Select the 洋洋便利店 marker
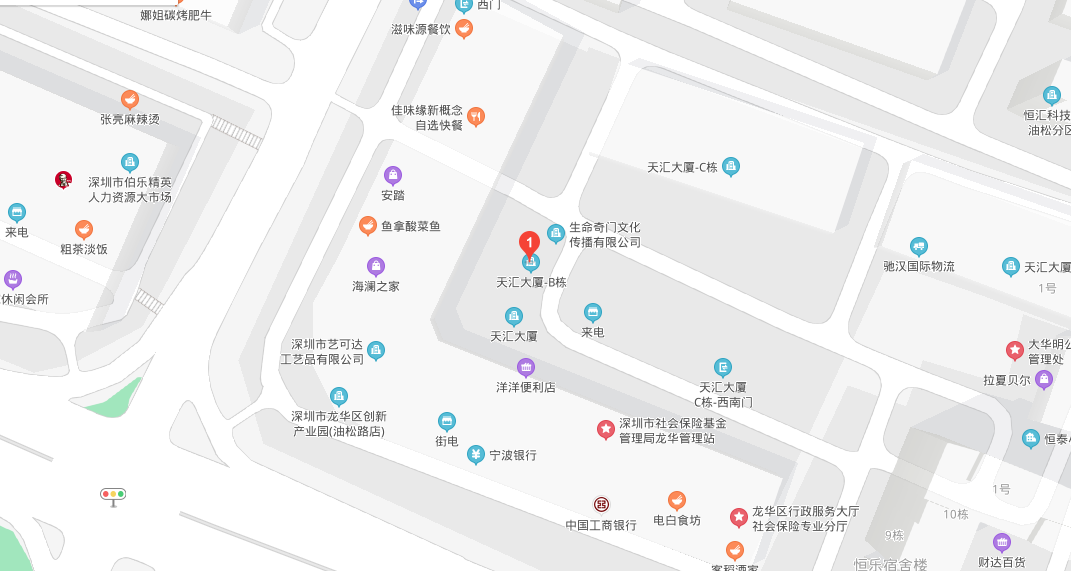 click(526, 367)
